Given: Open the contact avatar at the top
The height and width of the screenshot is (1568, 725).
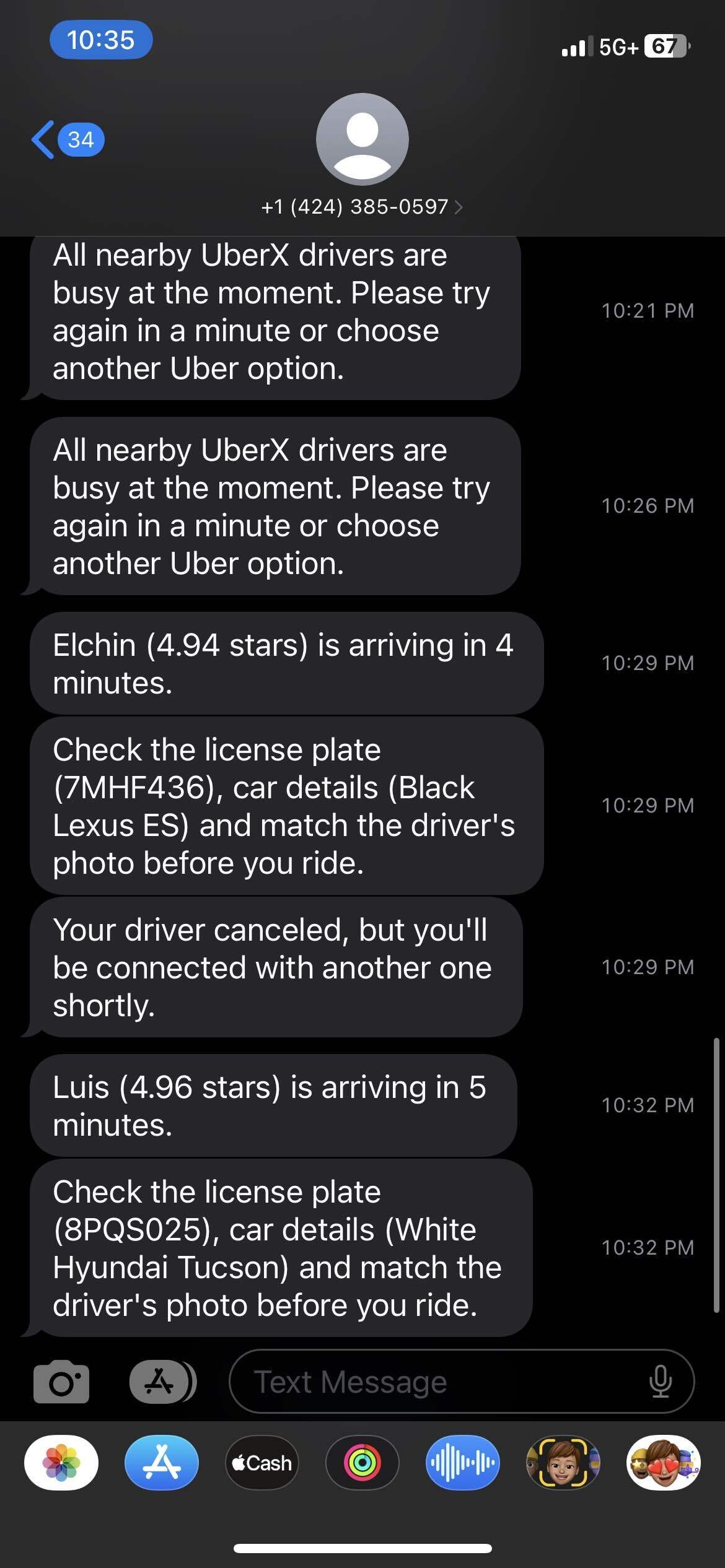Looking at the screenshot, I should point(362,139).
